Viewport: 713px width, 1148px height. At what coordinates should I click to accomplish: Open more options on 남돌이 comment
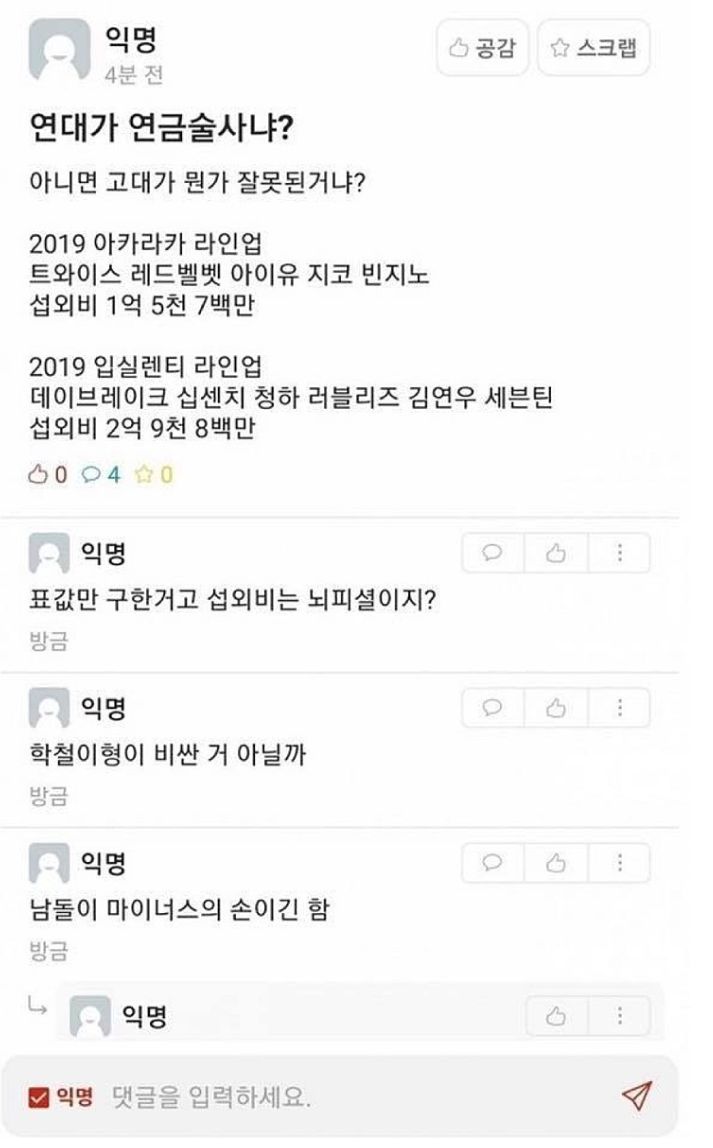(619, 863)
